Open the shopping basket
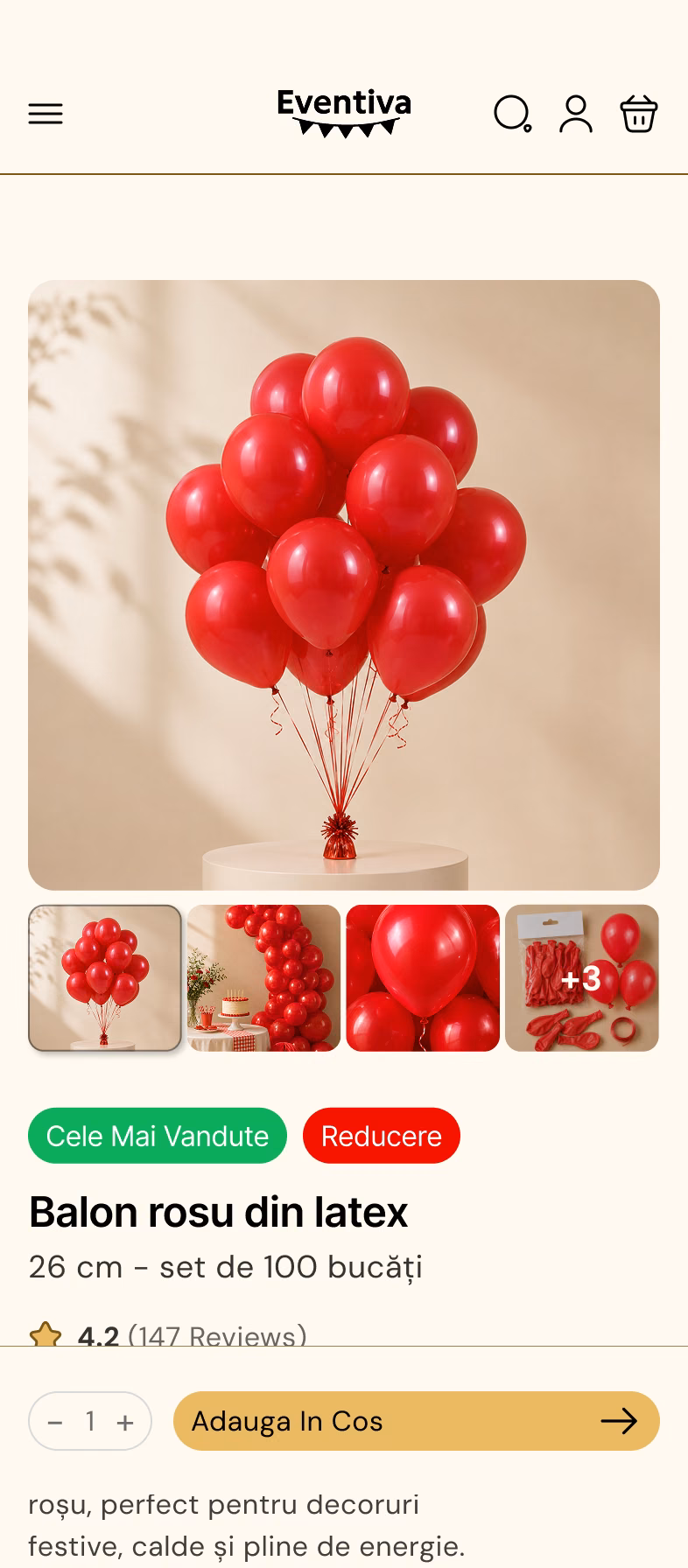 point(639,114)
